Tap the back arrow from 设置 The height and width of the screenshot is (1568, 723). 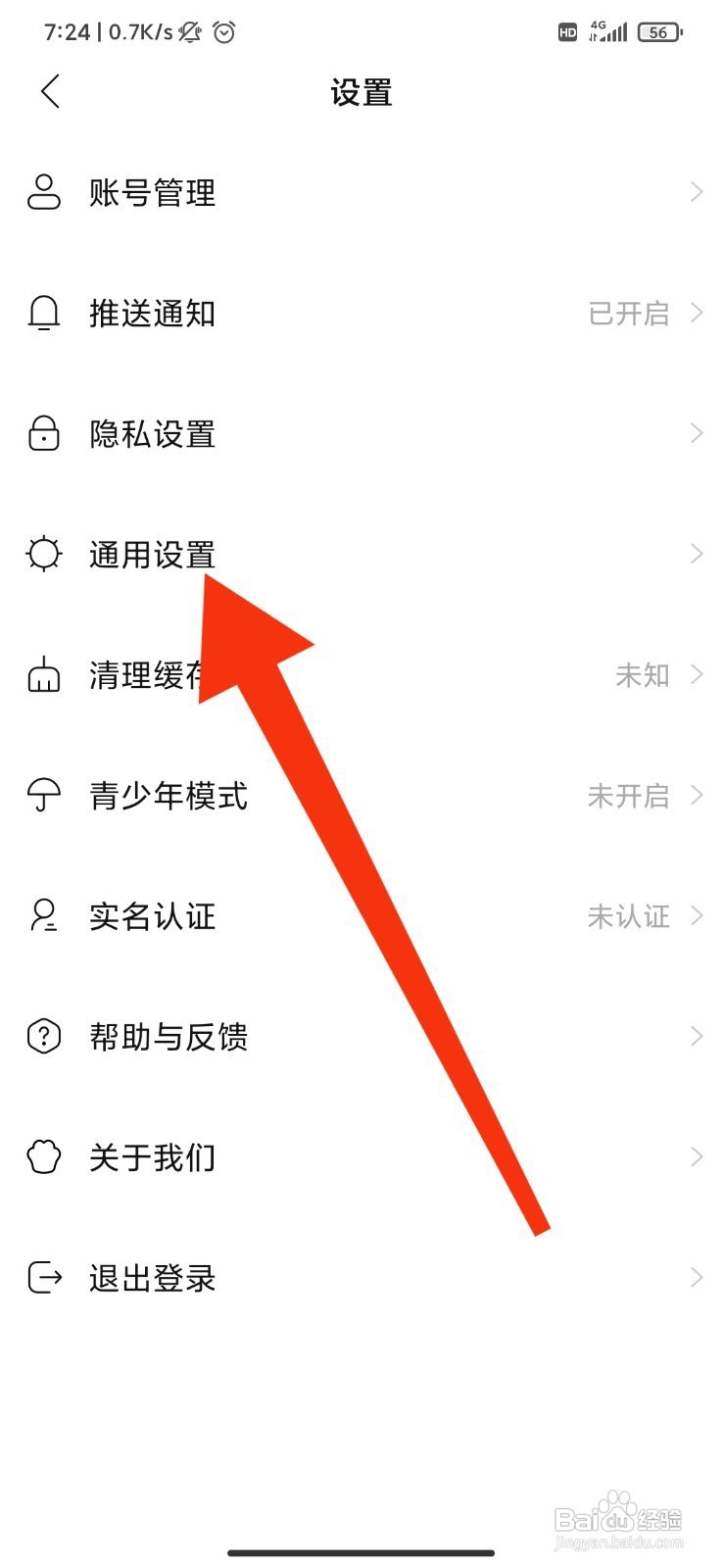(50, 91)
